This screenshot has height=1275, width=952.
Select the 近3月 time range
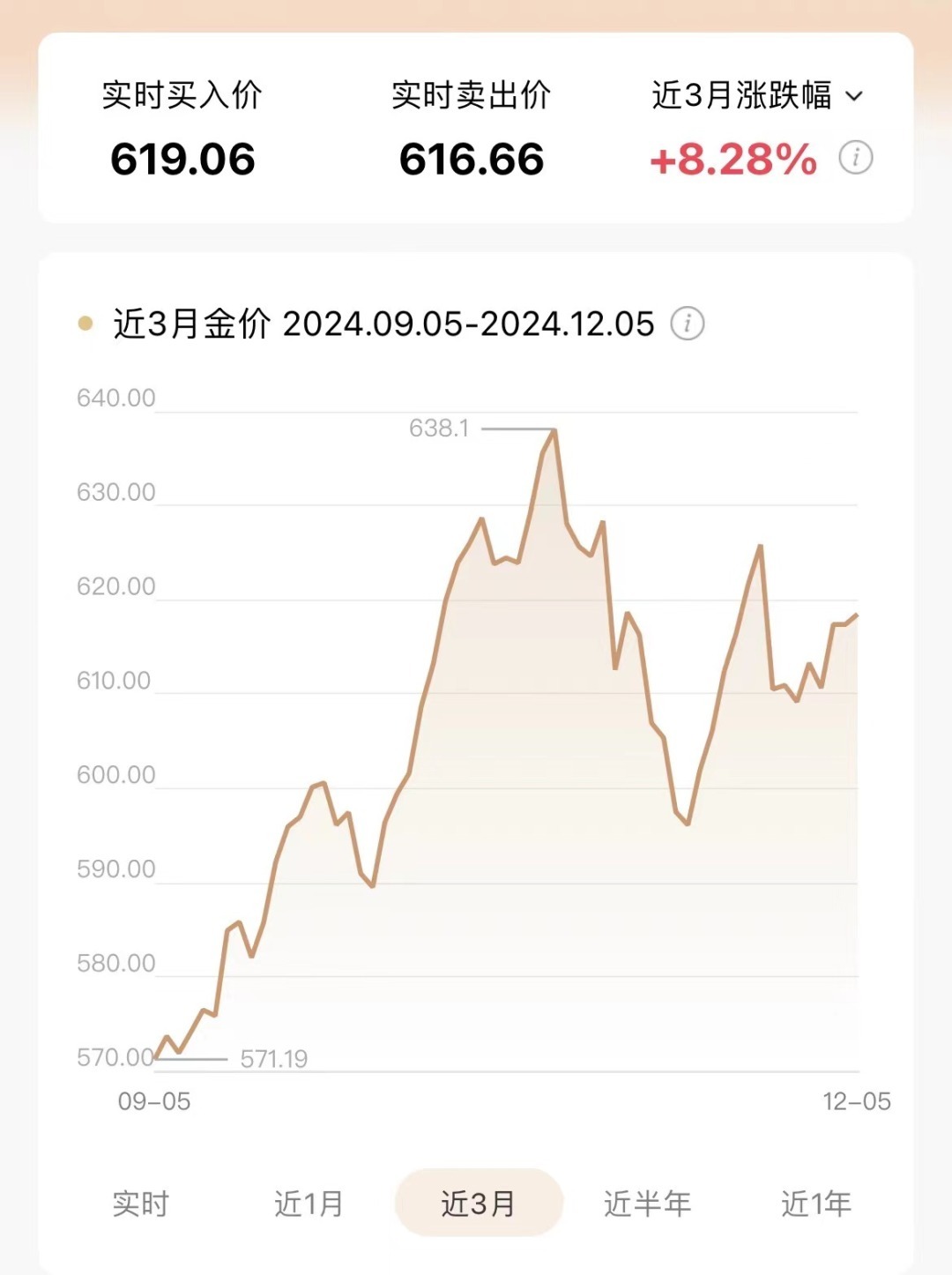[x=479, y=1204]
